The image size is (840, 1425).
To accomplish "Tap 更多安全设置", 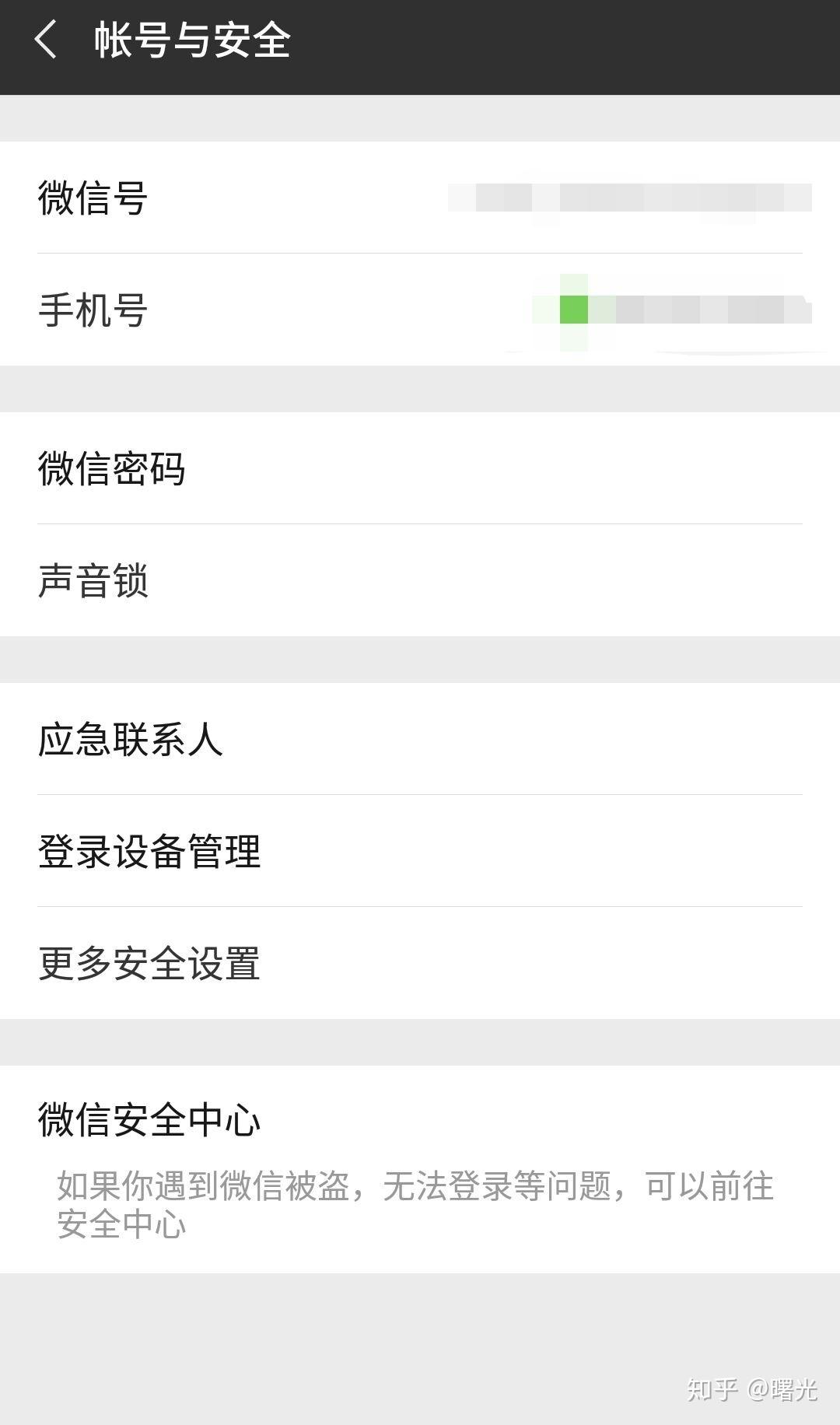I will [420, 963].
